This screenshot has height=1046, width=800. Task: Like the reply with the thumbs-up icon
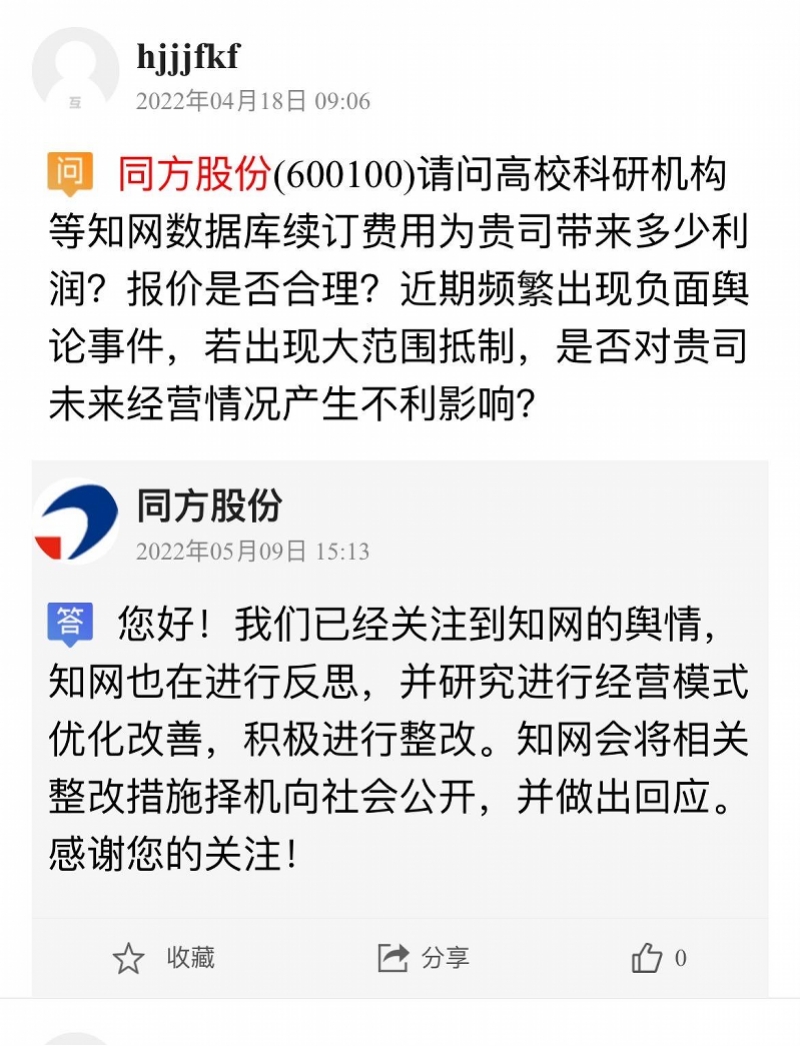[x=648, y=958]
